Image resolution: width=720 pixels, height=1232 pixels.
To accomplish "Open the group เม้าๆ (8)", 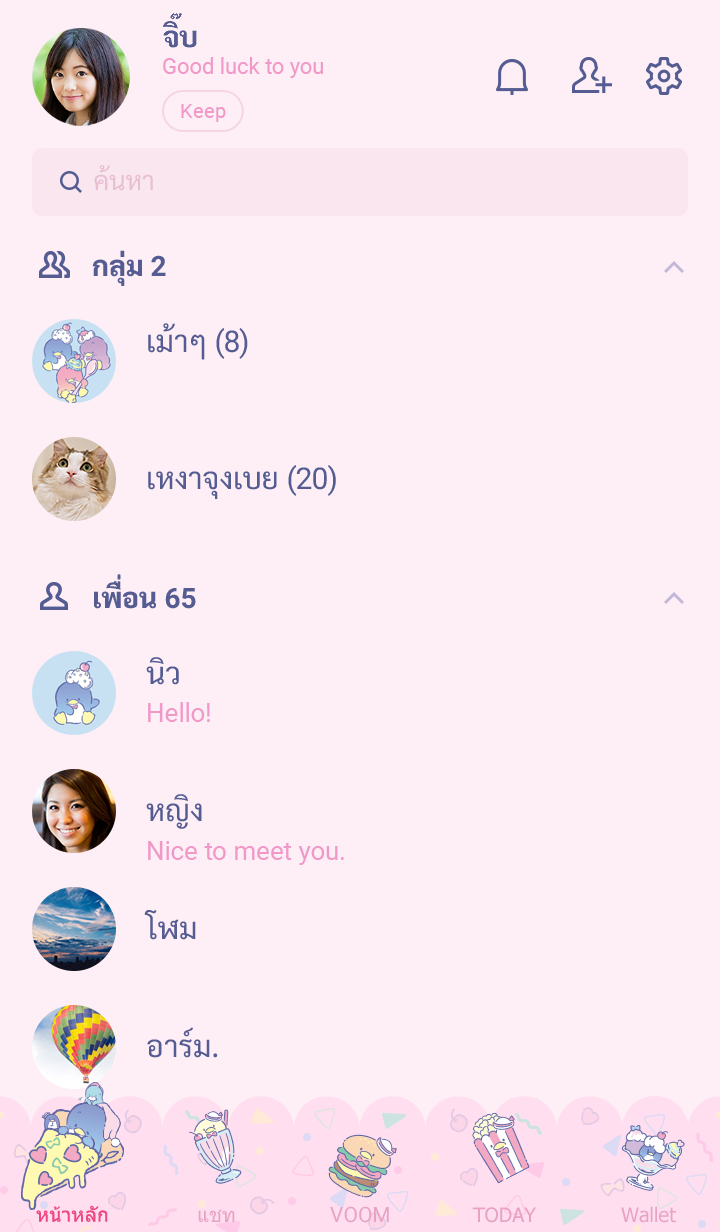I will coord(197,345).
